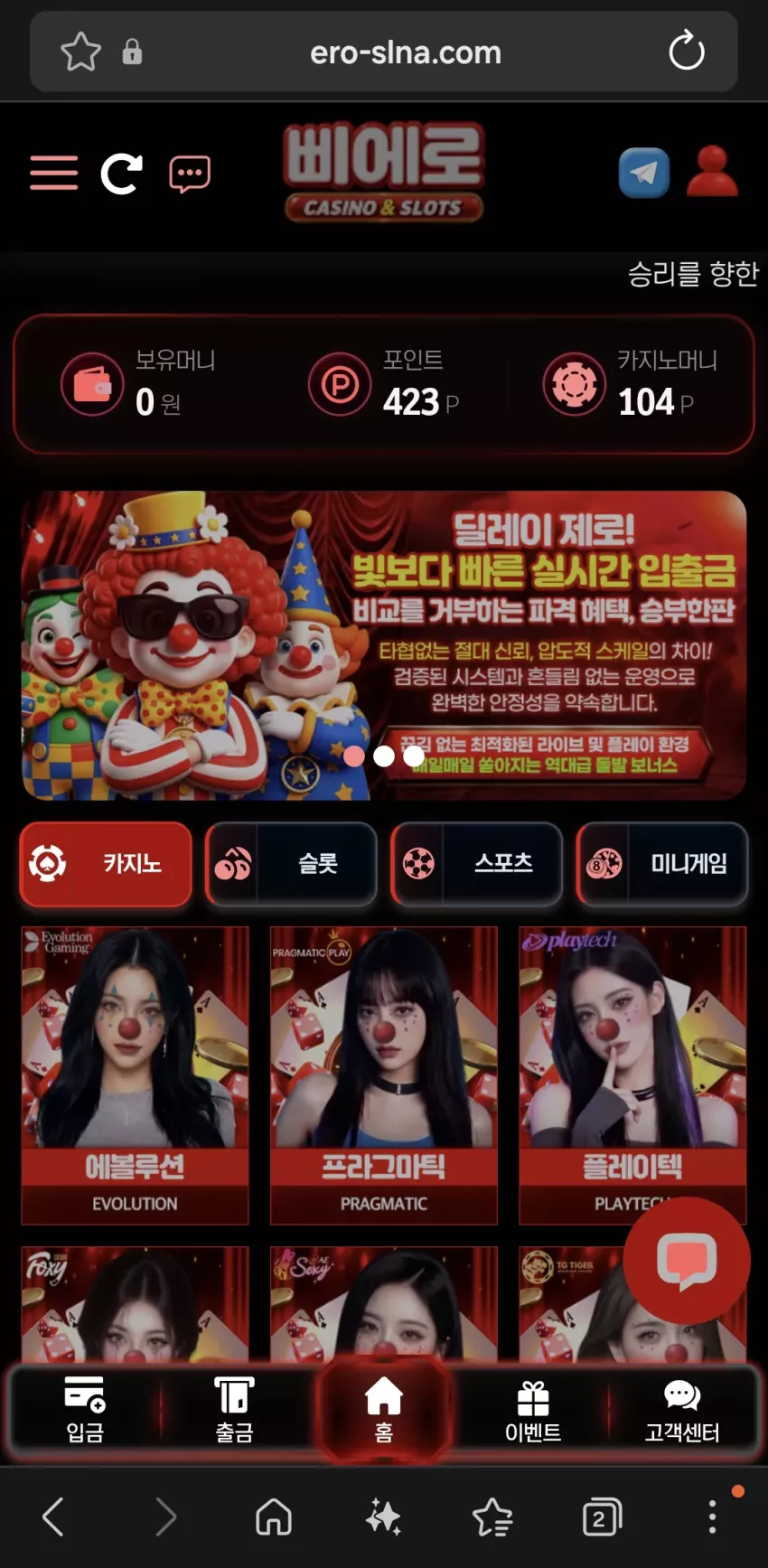
Task: Open the messages speech bubble icon
Action: tap(190, 174)
